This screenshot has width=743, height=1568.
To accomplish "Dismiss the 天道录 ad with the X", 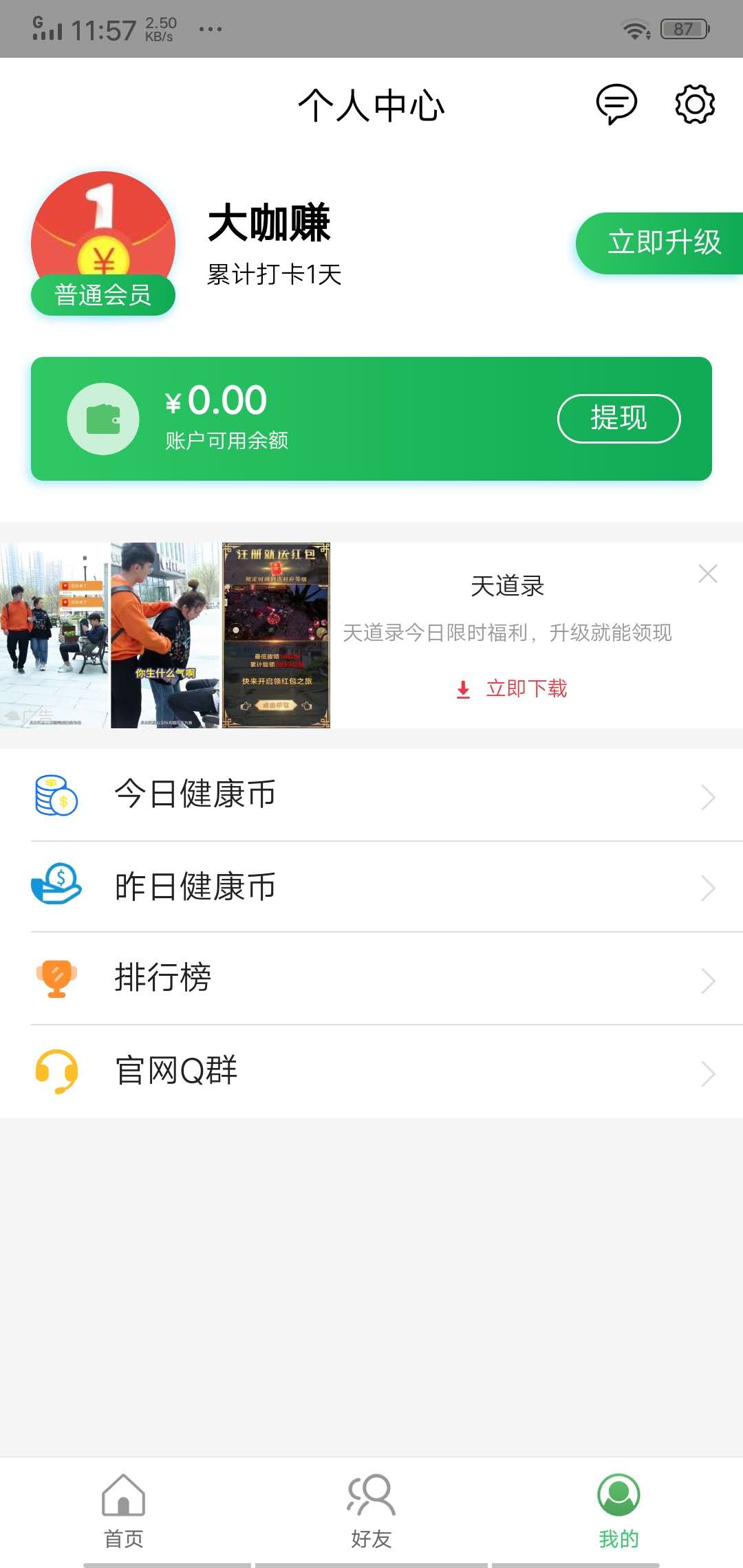I will tap(709, 573).
